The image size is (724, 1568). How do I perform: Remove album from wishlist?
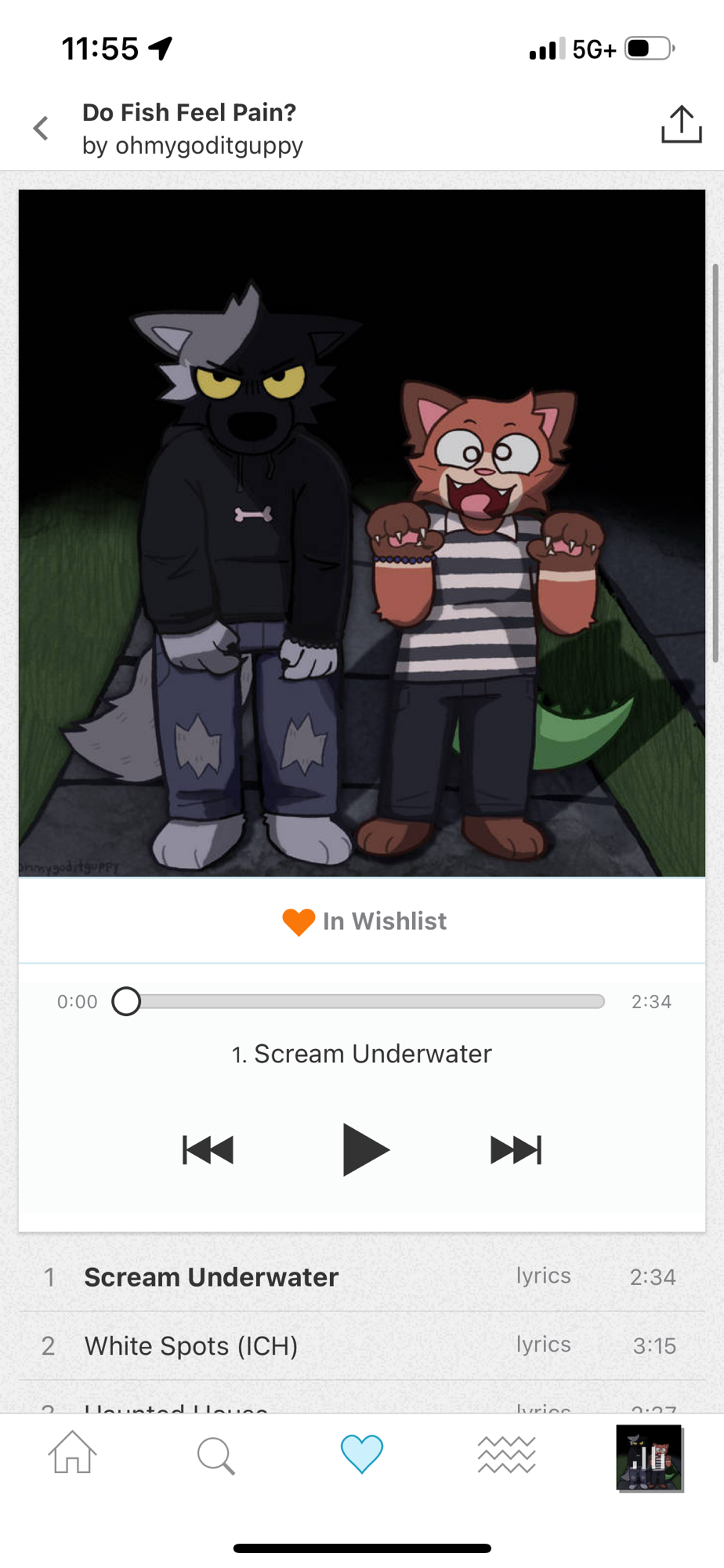(364, 921)
